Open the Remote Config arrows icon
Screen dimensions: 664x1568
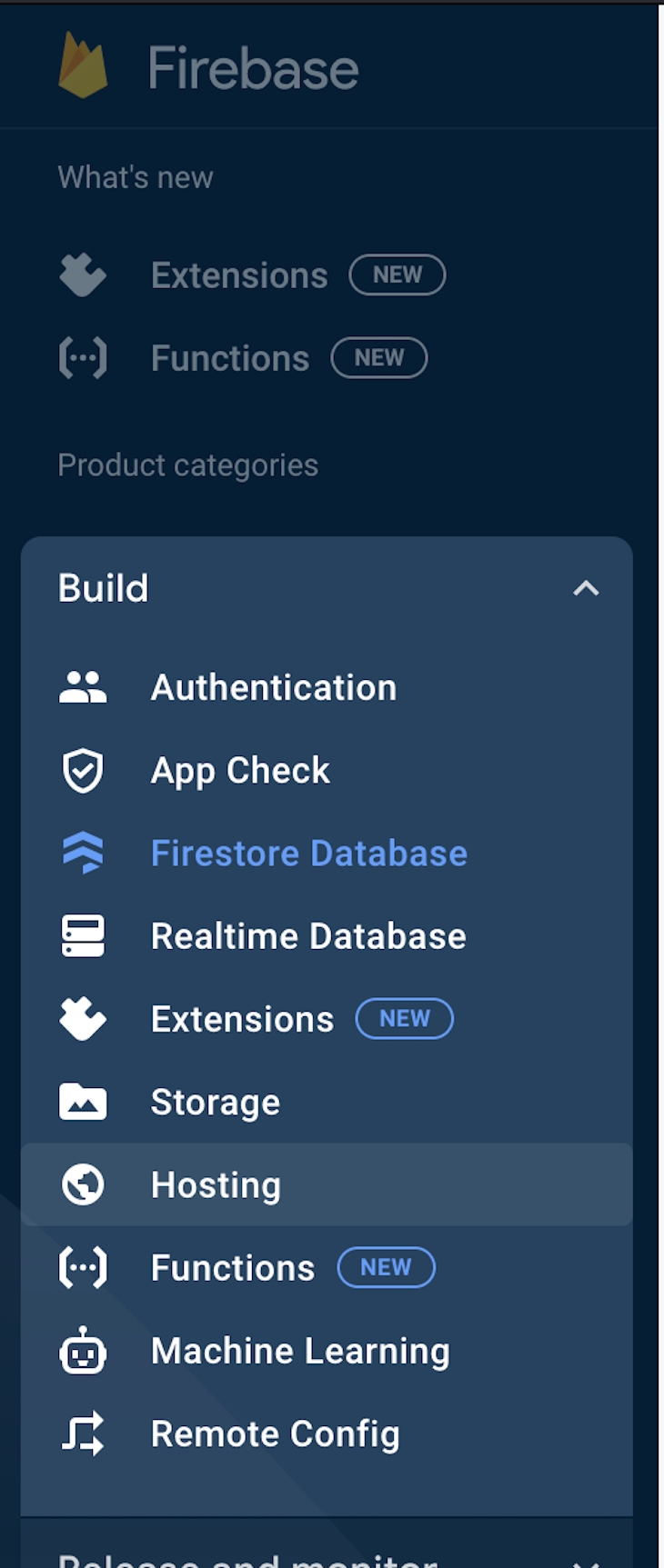[82, 1433]
